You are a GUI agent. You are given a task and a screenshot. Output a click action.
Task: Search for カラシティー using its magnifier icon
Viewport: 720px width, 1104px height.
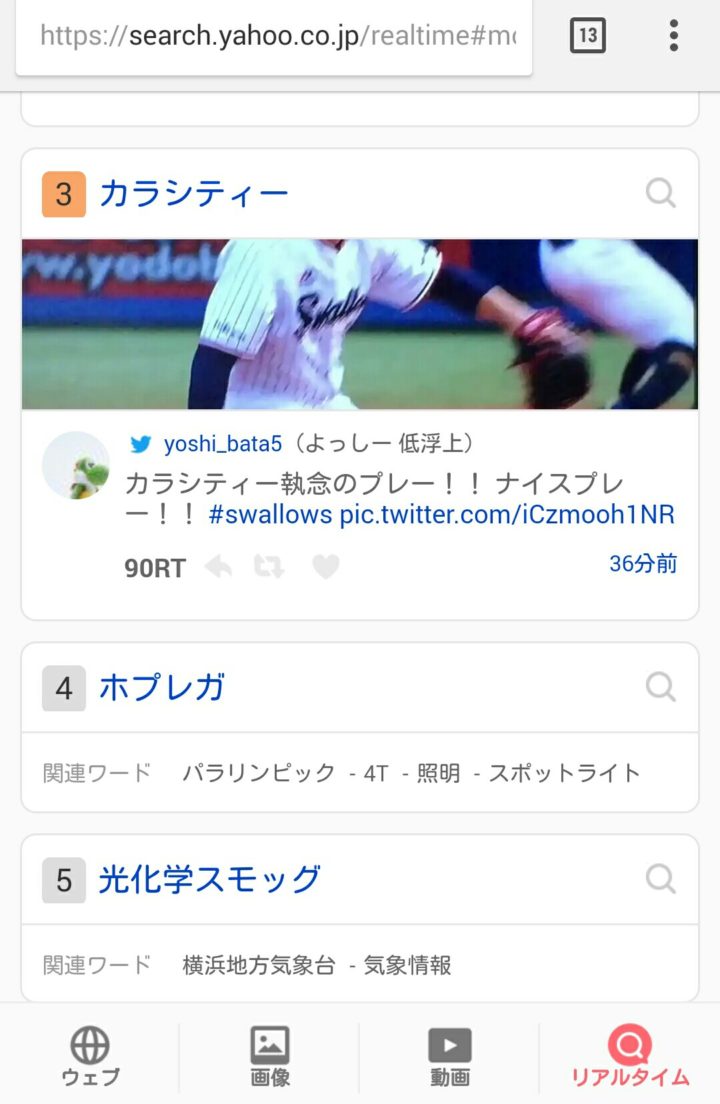[x=660, y=193]
